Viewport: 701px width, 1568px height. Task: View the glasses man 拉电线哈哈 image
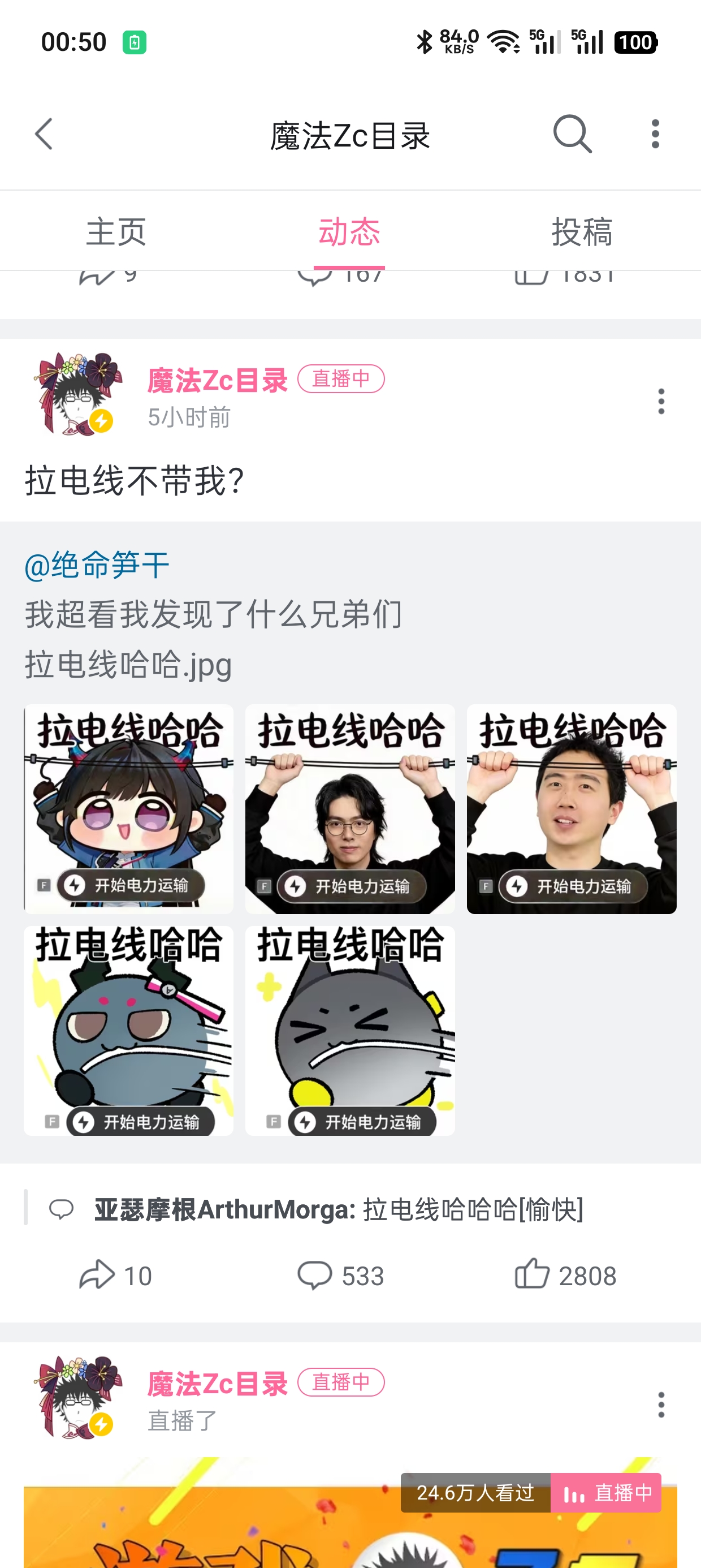tap(350, 809)
